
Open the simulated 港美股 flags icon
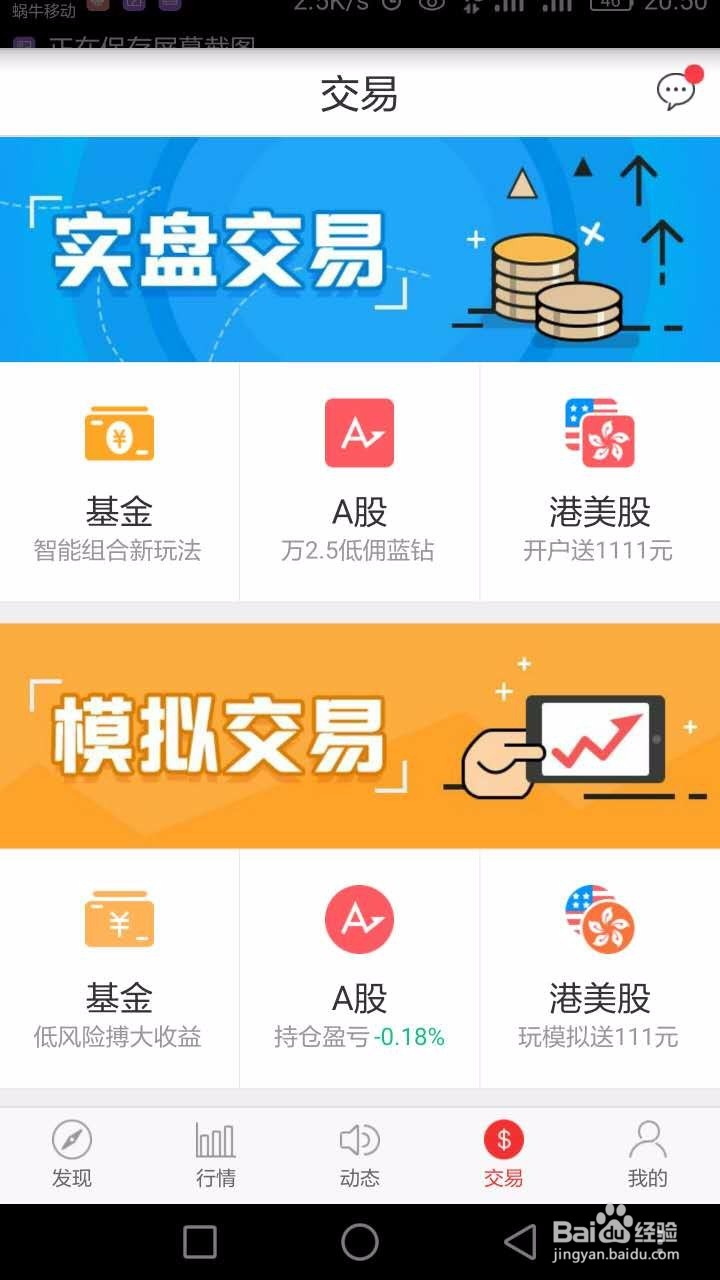coord(600,919)
